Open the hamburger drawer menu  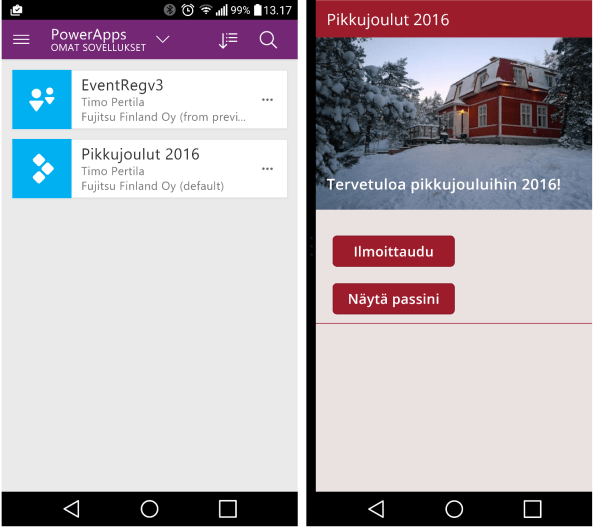[x=21, y=40]
